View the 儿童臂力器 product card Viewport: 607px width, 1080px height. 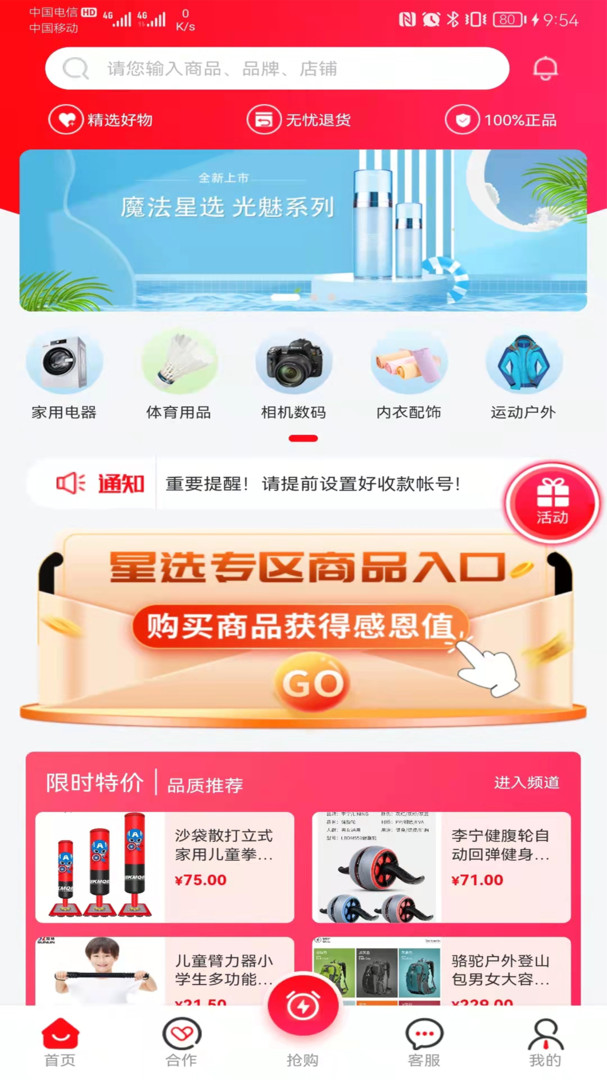point(165,971)
